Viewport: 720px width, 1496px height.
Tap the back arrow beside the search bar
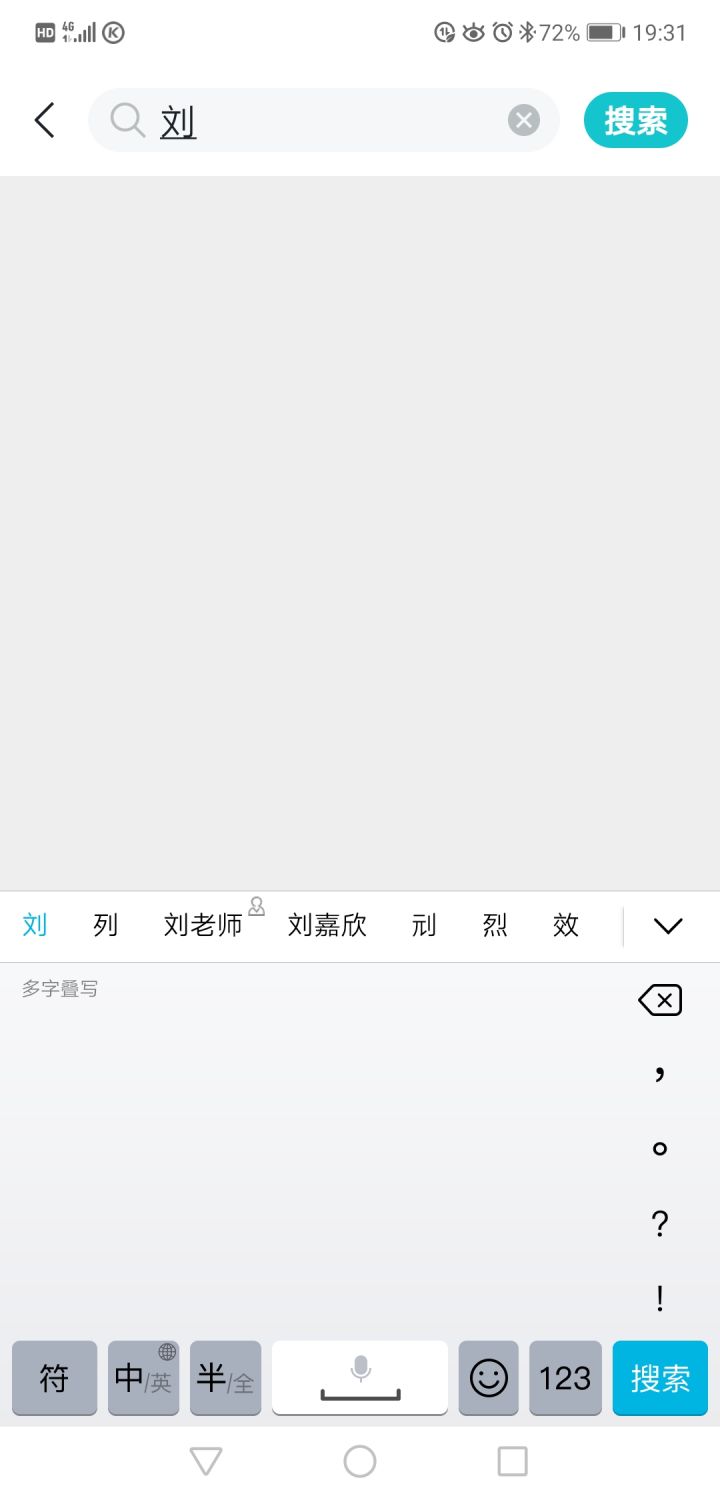(43, 119)
